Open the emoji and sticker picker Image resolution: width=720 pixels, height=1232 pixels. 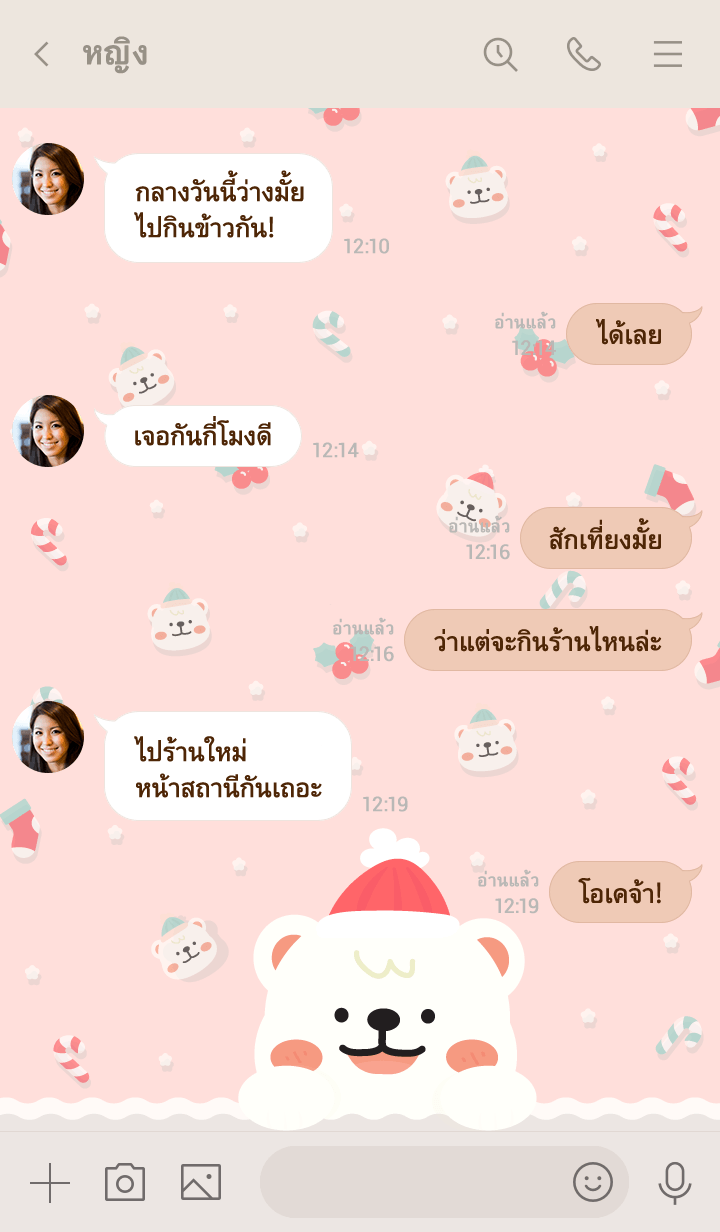592,1183
